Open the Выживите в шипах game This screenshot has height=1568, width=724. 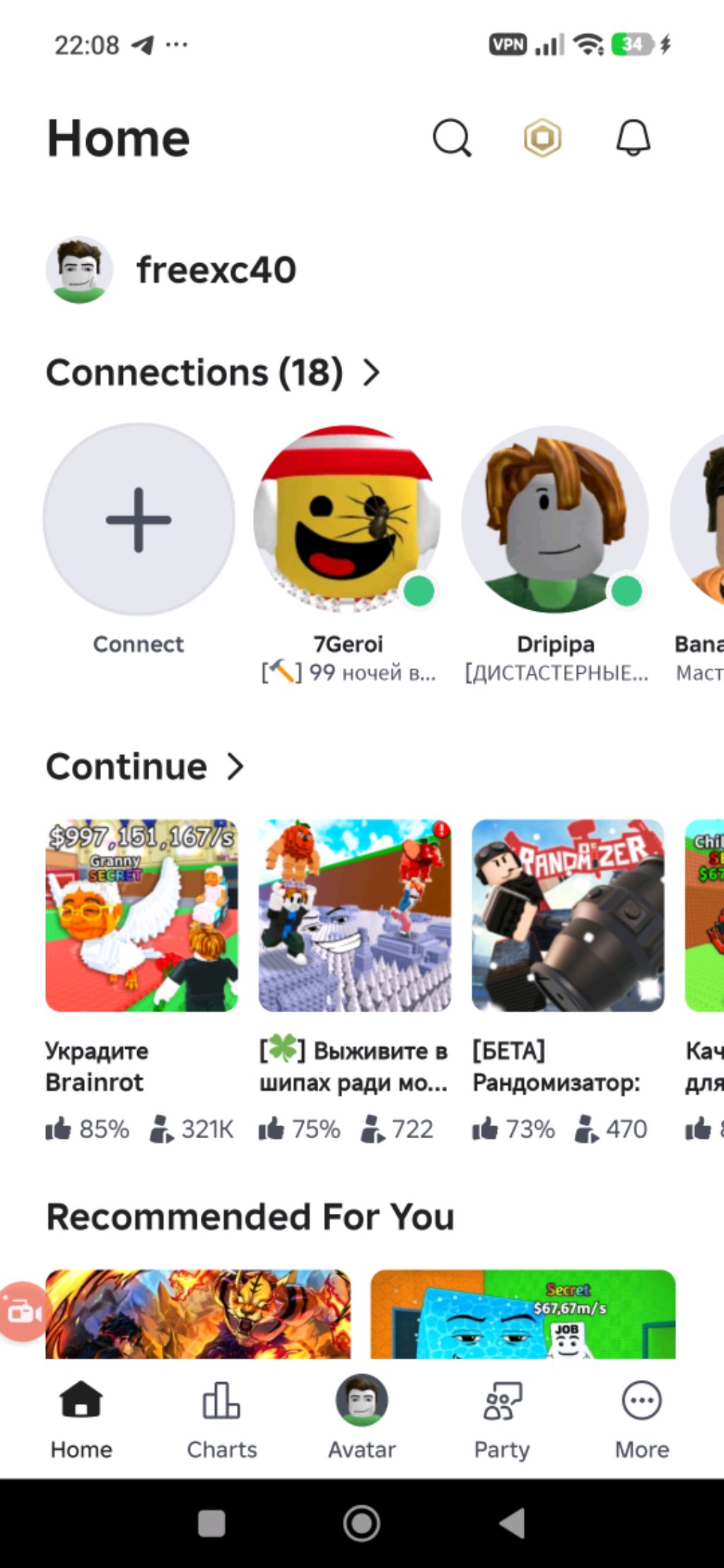354,915
